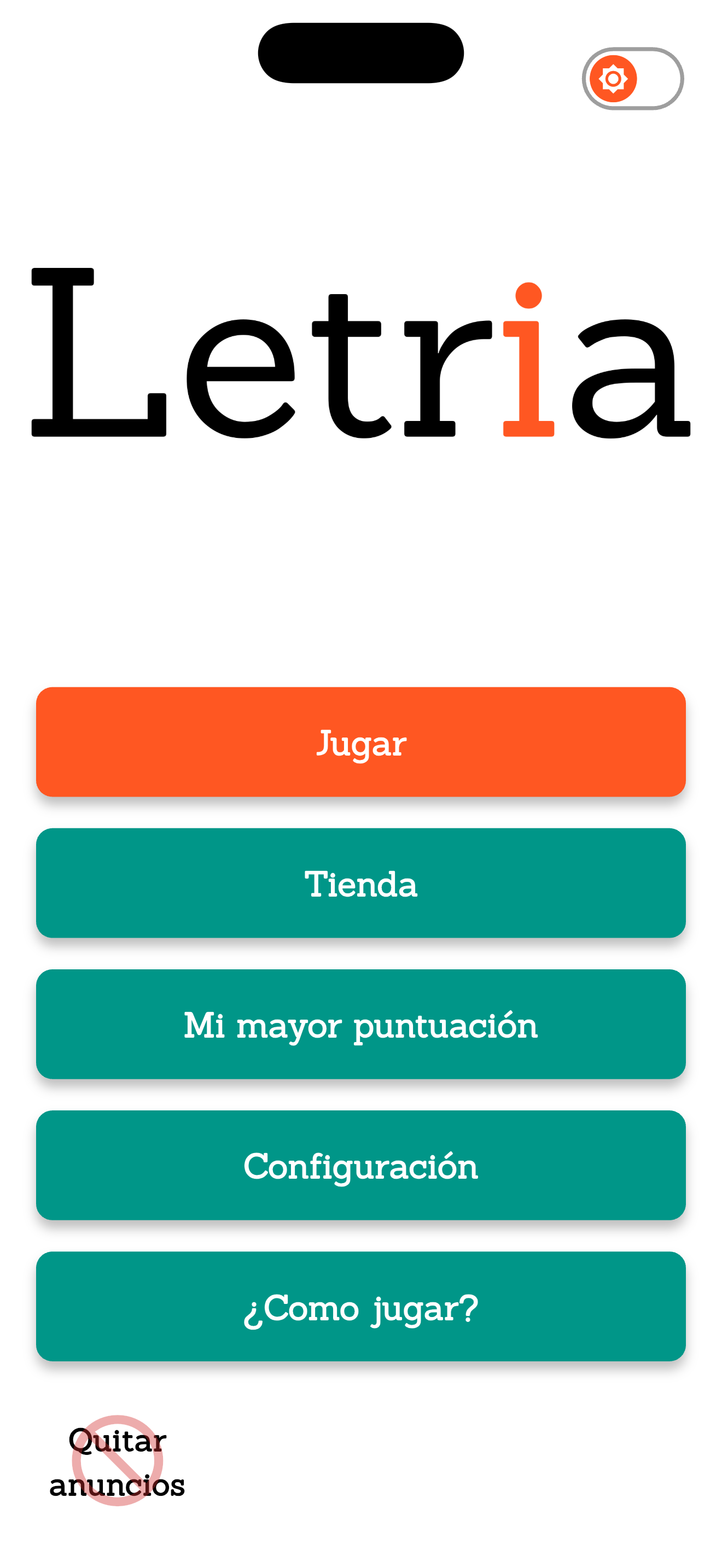Toggle the light/dark theme switch
722x1568 pixels.
(x=632, y=79)
